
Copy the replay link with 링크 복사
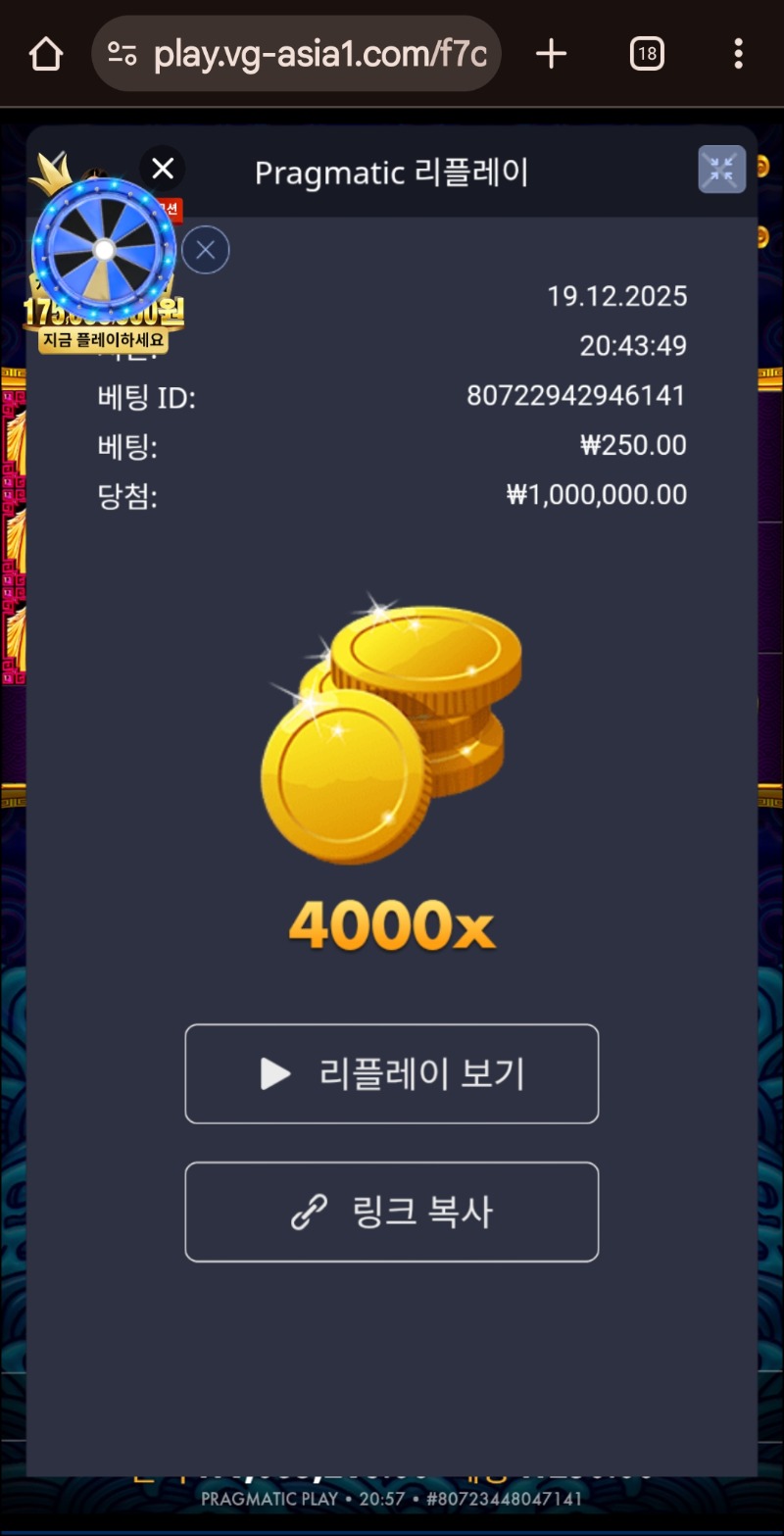391,1213
